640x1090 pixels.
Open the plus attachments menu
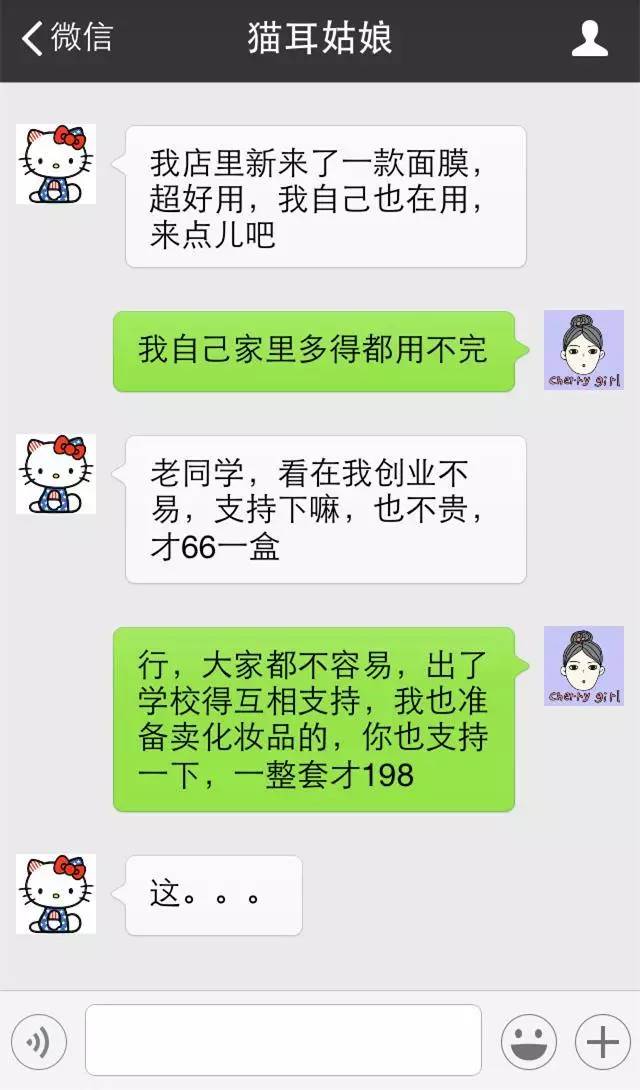pos(602,1042)
